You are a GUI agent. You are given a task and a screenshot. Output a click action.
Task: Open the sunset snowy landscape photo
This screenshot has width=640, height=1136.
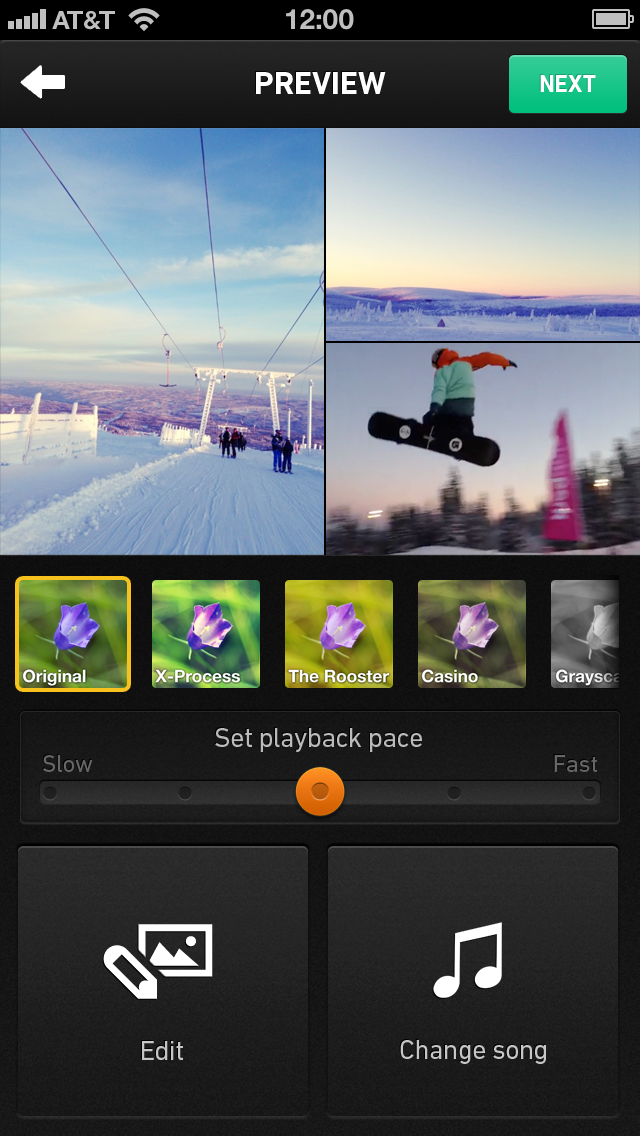[x=483, y=234]
